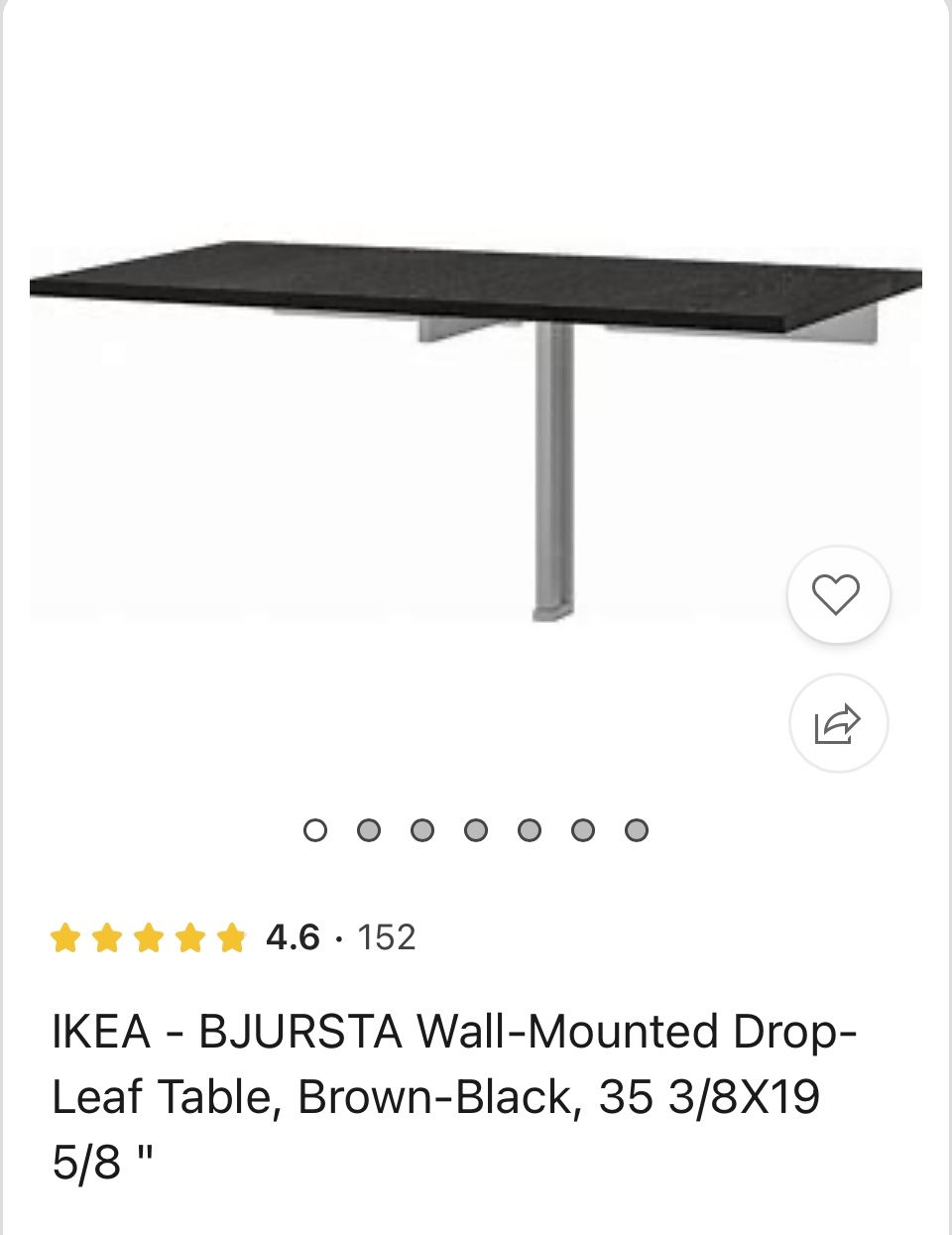Screen dimensions: 952x1235
Task: Open reviews by clicking the 152 count
Action: [387, 933]
